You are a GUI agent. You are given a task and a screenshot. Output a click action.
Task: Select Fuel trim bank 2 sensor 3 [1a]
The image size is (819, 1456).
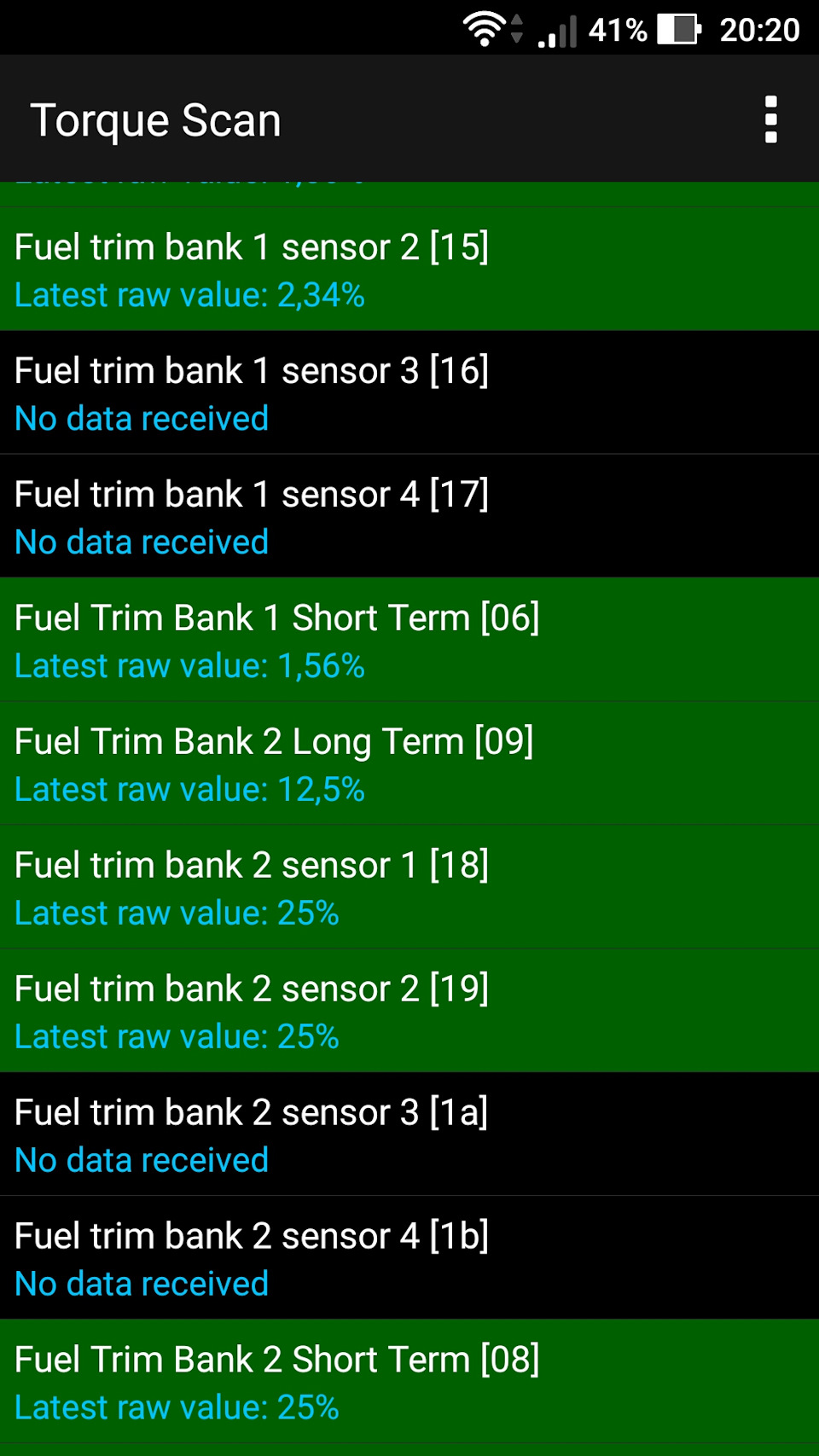pos(409,1135)
